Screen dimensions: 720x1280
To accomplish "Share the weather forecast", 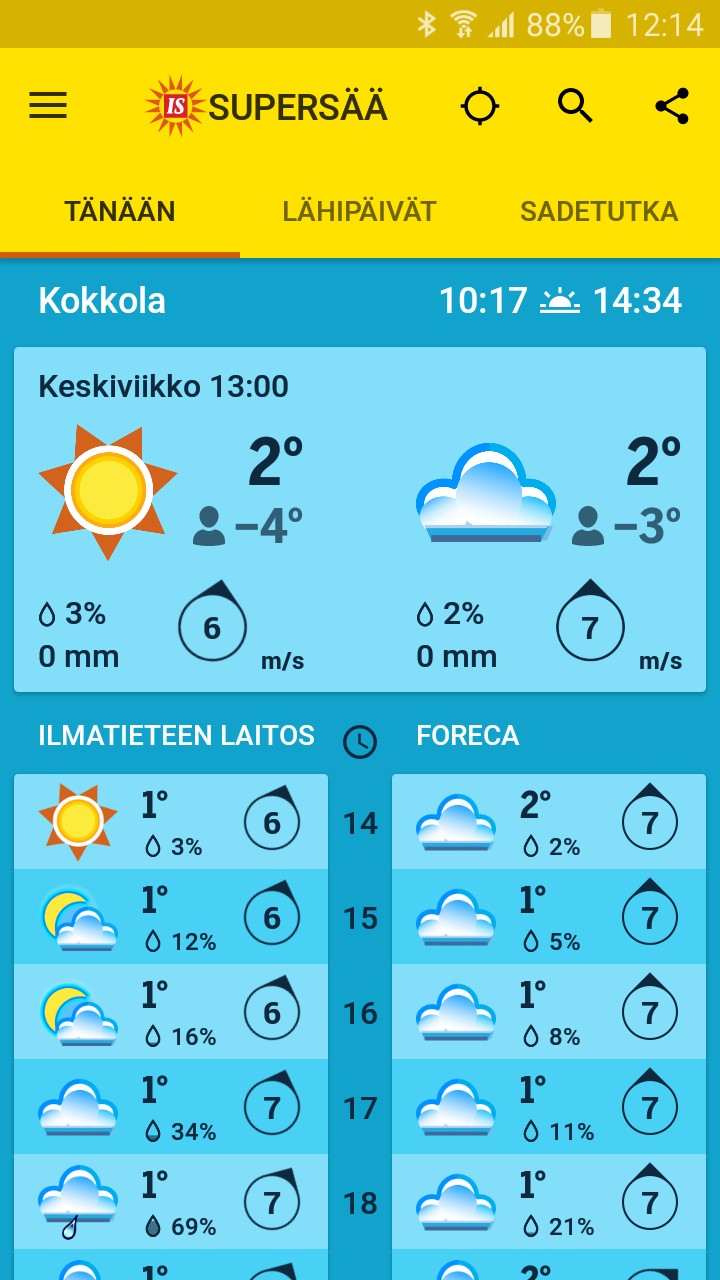I will 672,106.
